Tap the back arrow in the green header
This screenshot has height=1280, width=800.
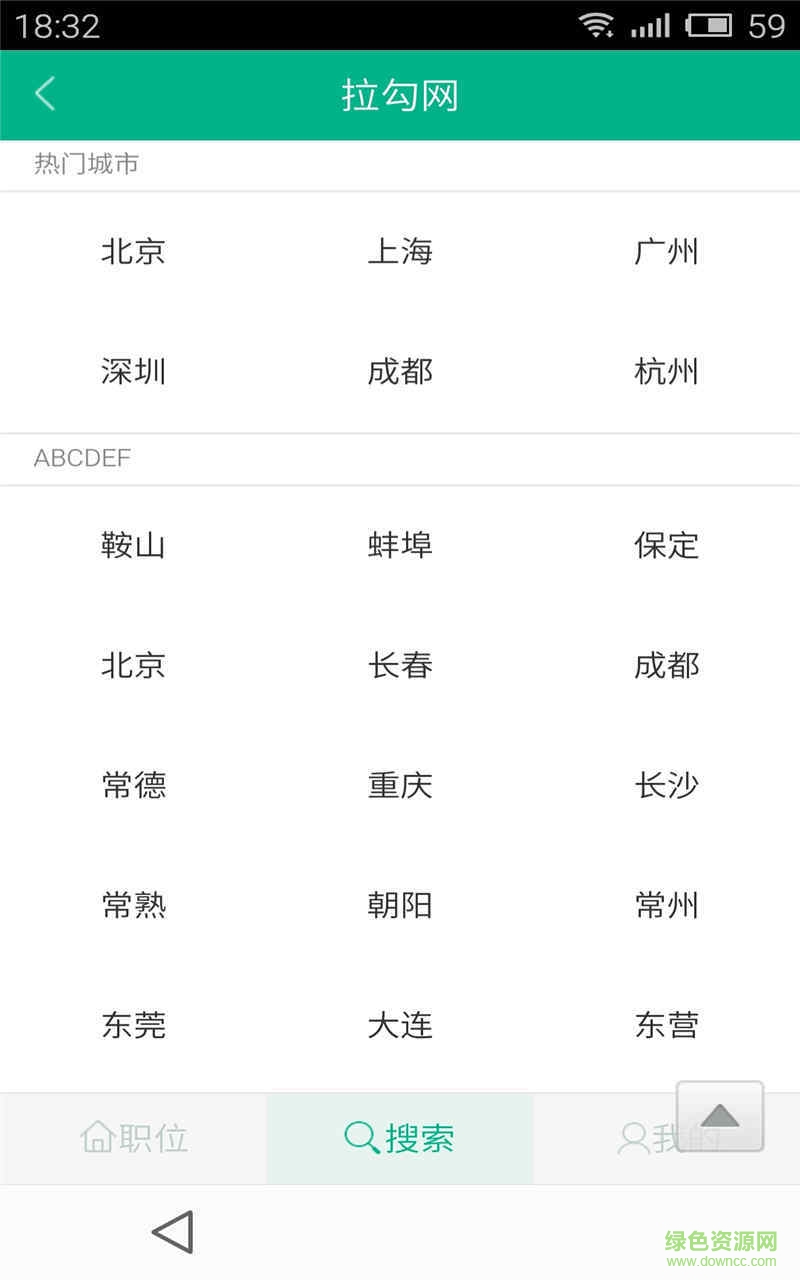tap(44, 93)
